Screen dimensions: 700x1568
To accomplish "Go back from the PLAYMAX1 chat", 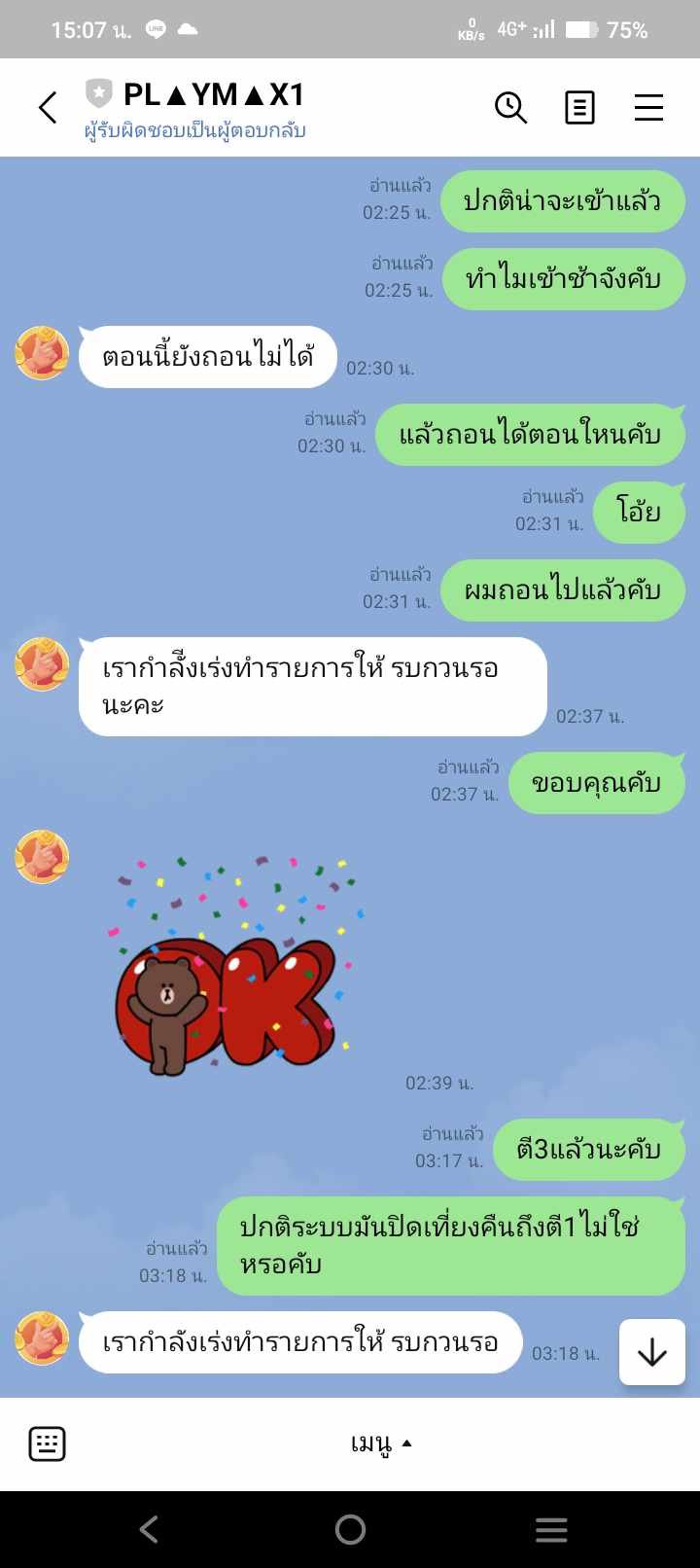I will [48, 107].
